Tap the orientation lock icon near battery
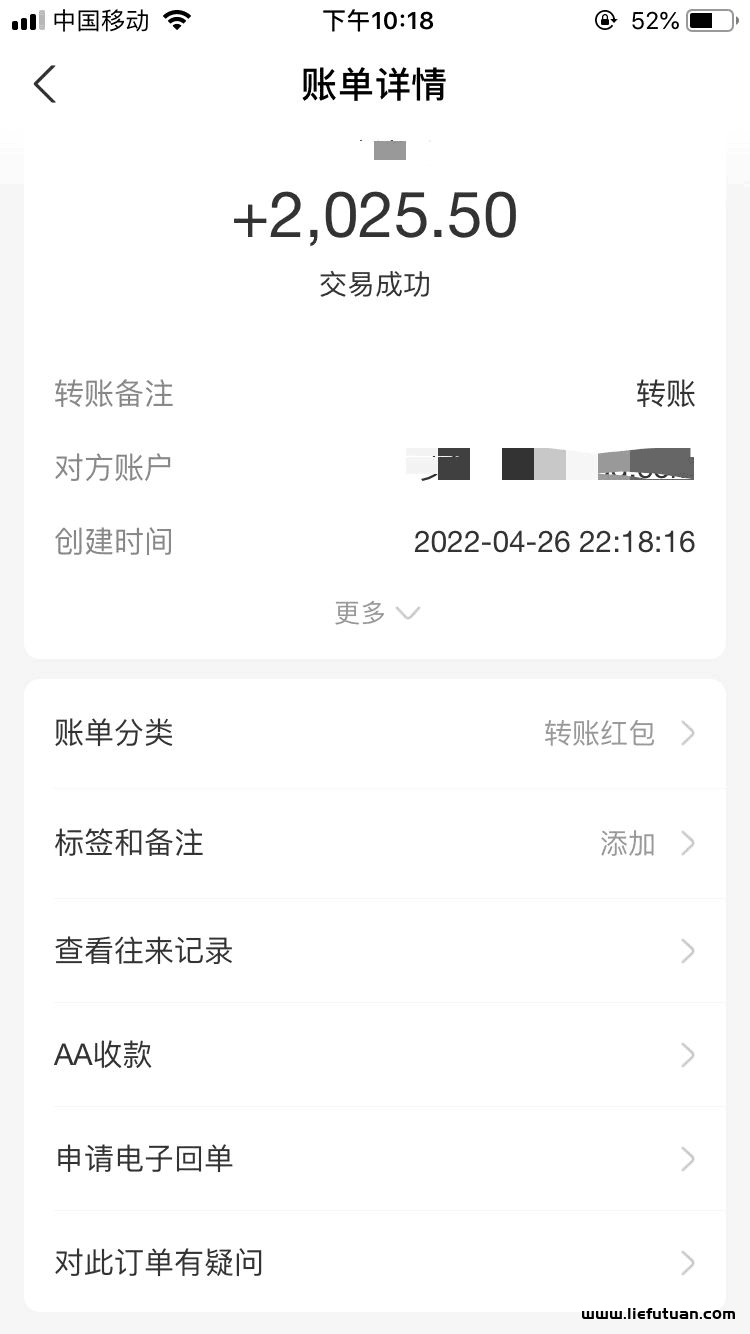The image size is (750, 1334). click(605, 18)
